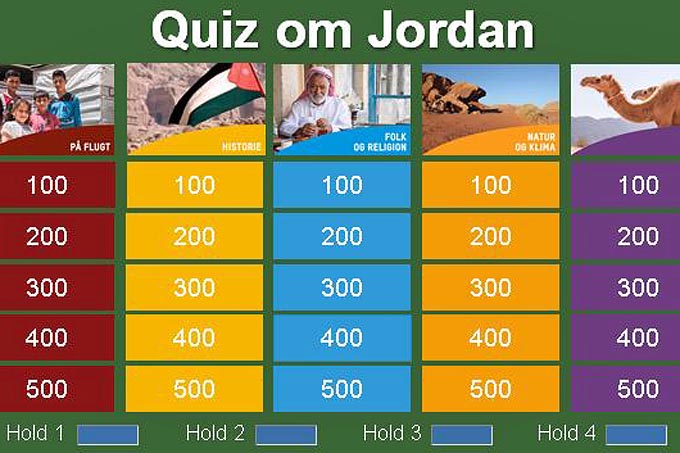Select 100 in the purple camel category
The width and height of the screenshot is (680, 453).
coord(628,185)
